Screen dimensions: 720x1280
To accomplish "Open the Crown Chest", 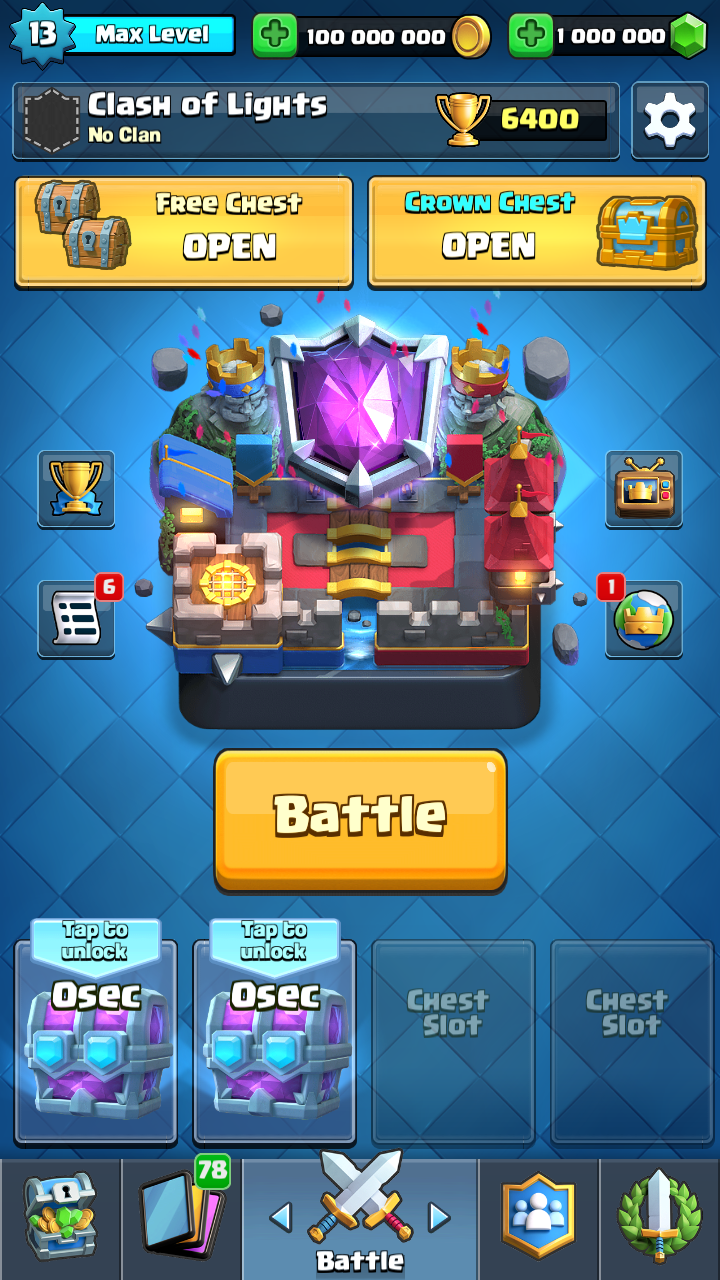I will 537,232.
